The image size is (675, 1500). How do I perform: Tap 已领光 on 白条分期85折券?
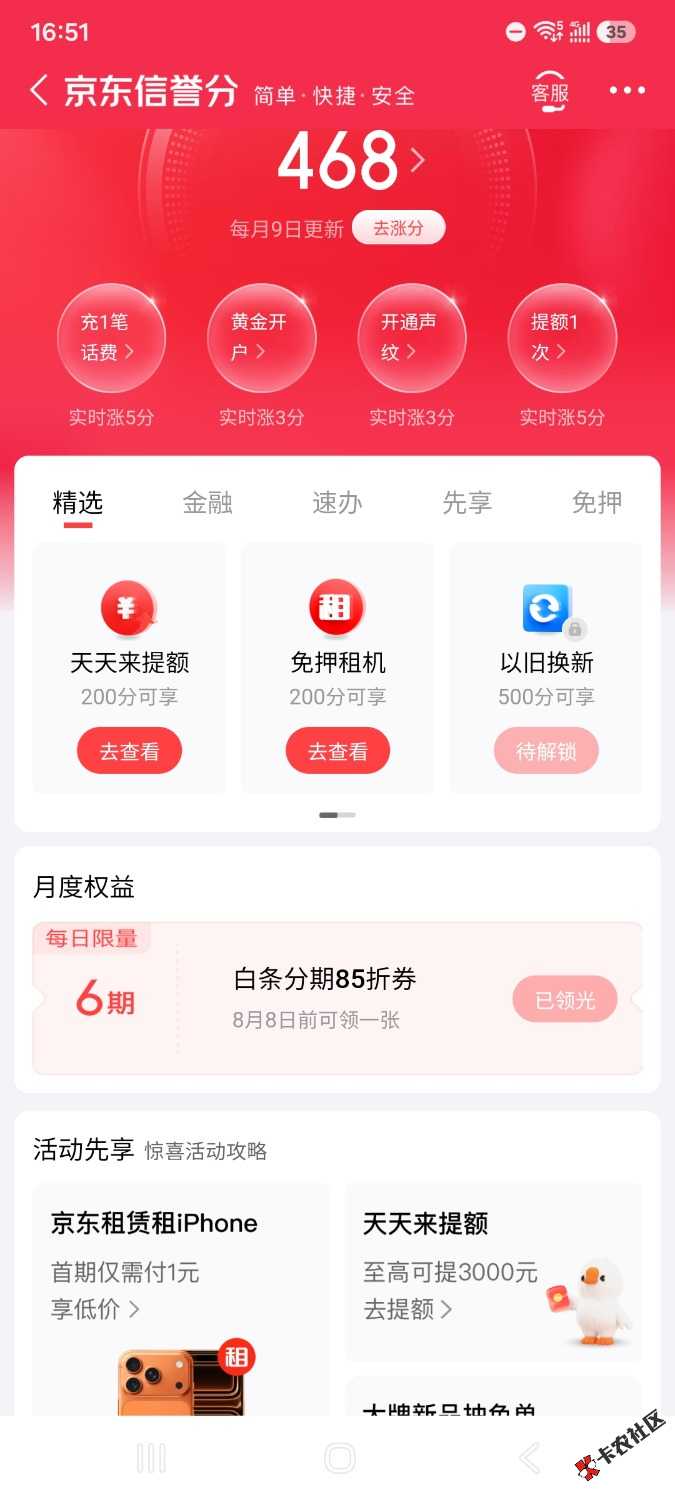pos(565,999)
